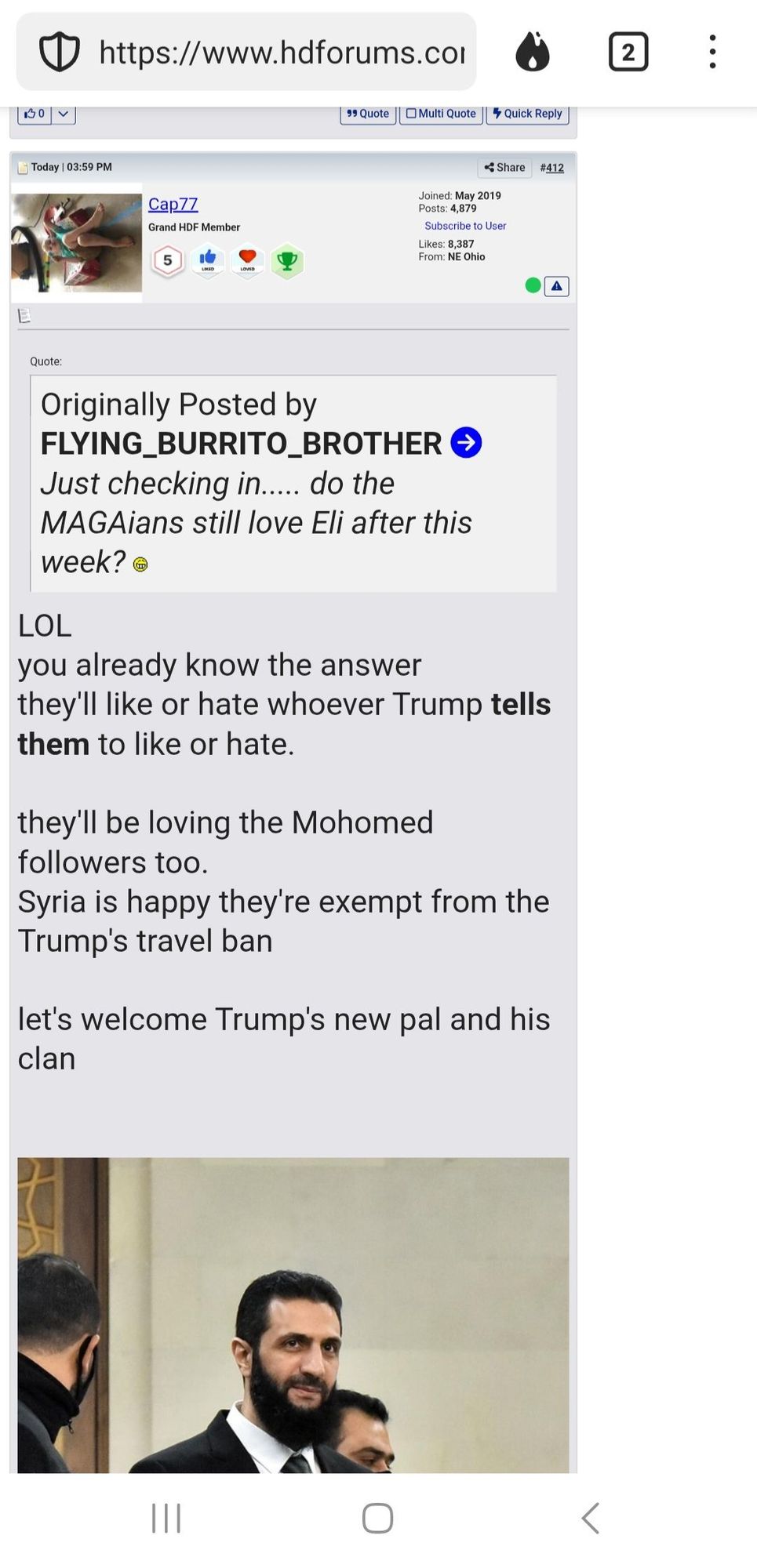757x1568 pixels.
Task: Open Cap77's profile
Action: click(x=173, y=204)
